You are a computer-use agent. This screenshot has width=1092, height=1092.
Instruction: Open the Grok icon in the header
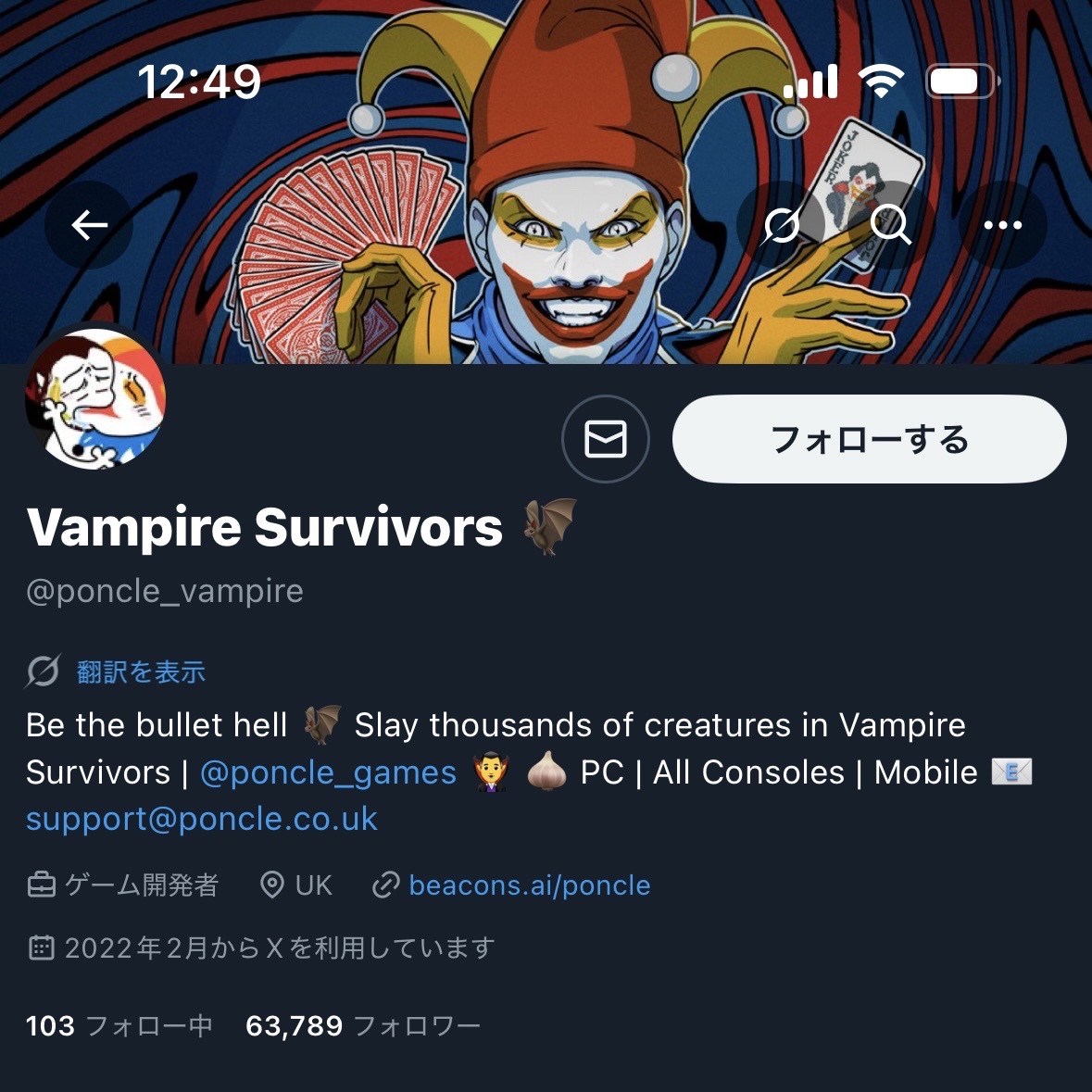pyautogui.click(x=781, y=225)
